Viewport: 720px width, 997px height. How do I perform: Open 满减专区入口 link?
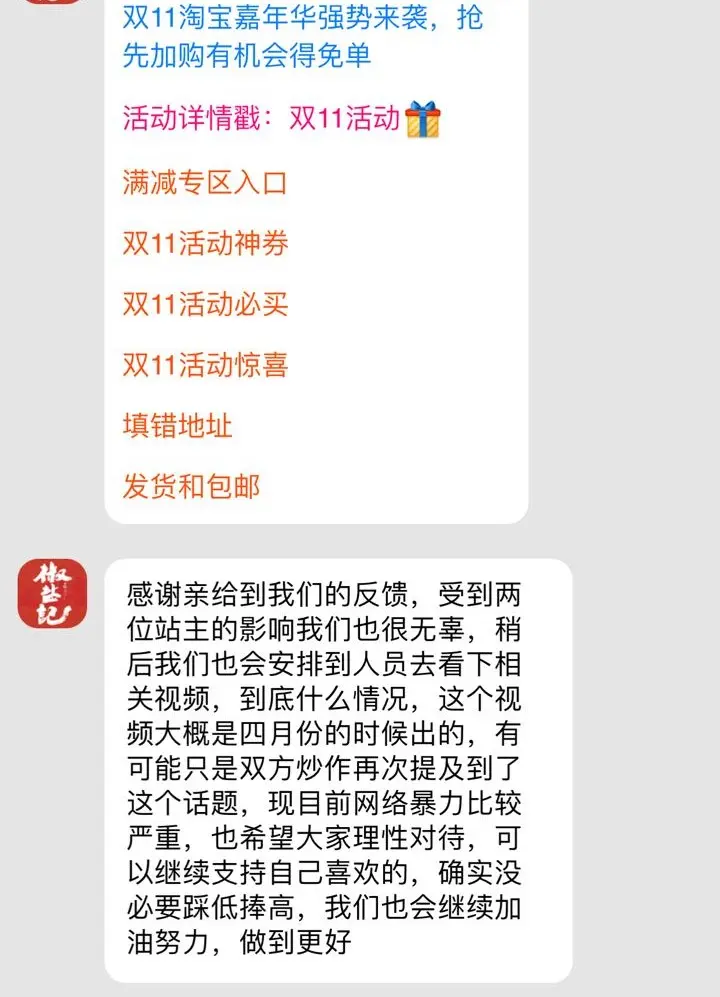(204, 182)
